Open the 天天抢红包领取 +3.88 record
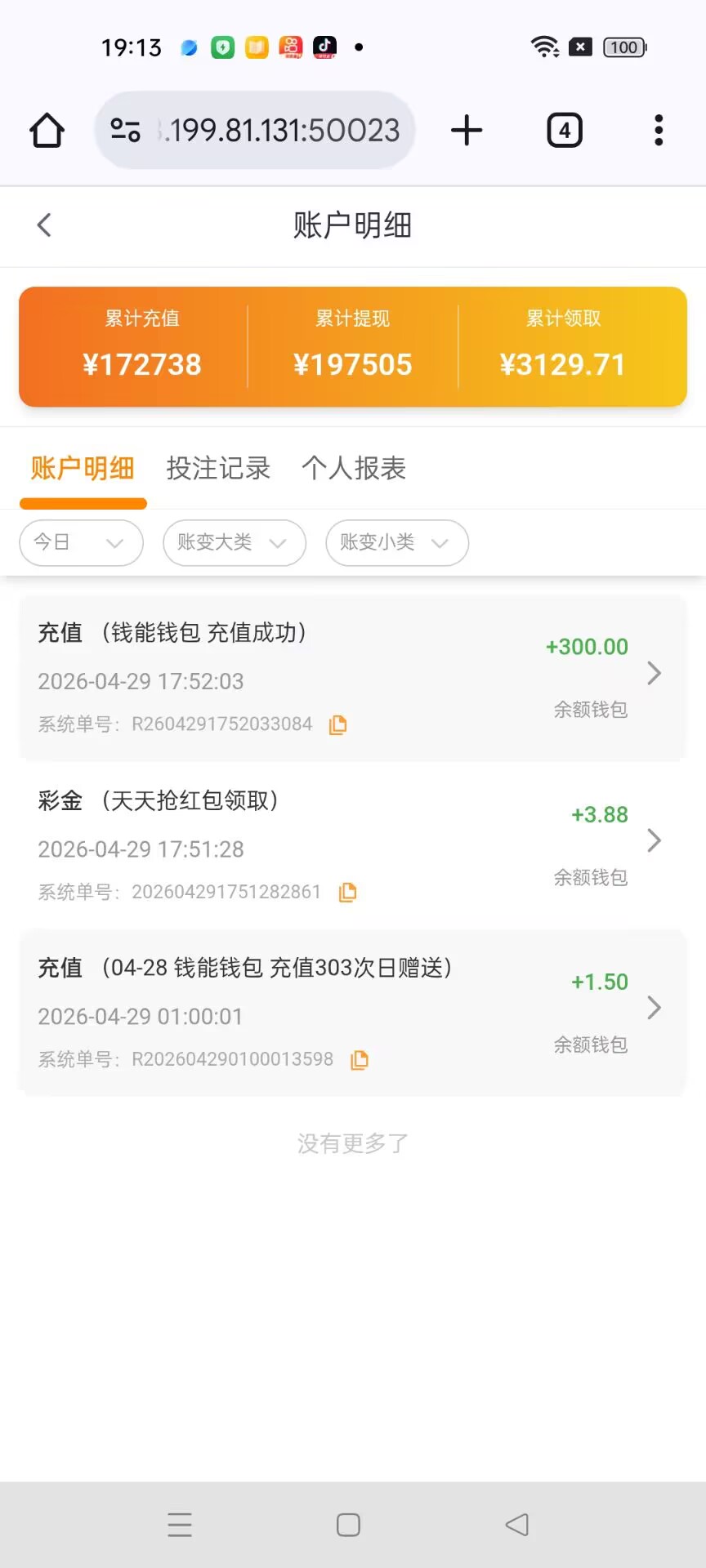Viewport: 706px width, 1568px height. (x=352, y=844)
